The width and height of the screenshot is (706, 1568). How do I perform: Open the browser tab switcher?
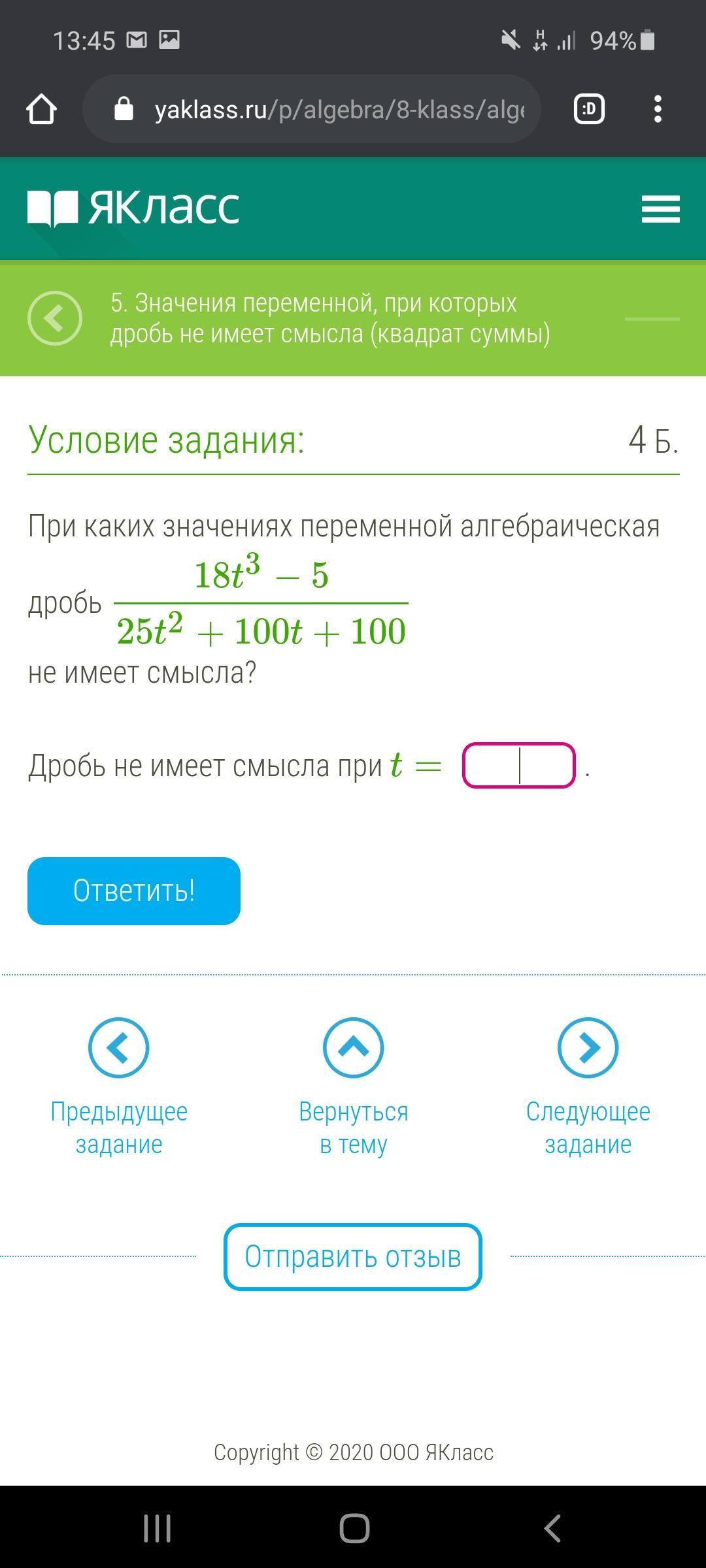click(588, 109)
